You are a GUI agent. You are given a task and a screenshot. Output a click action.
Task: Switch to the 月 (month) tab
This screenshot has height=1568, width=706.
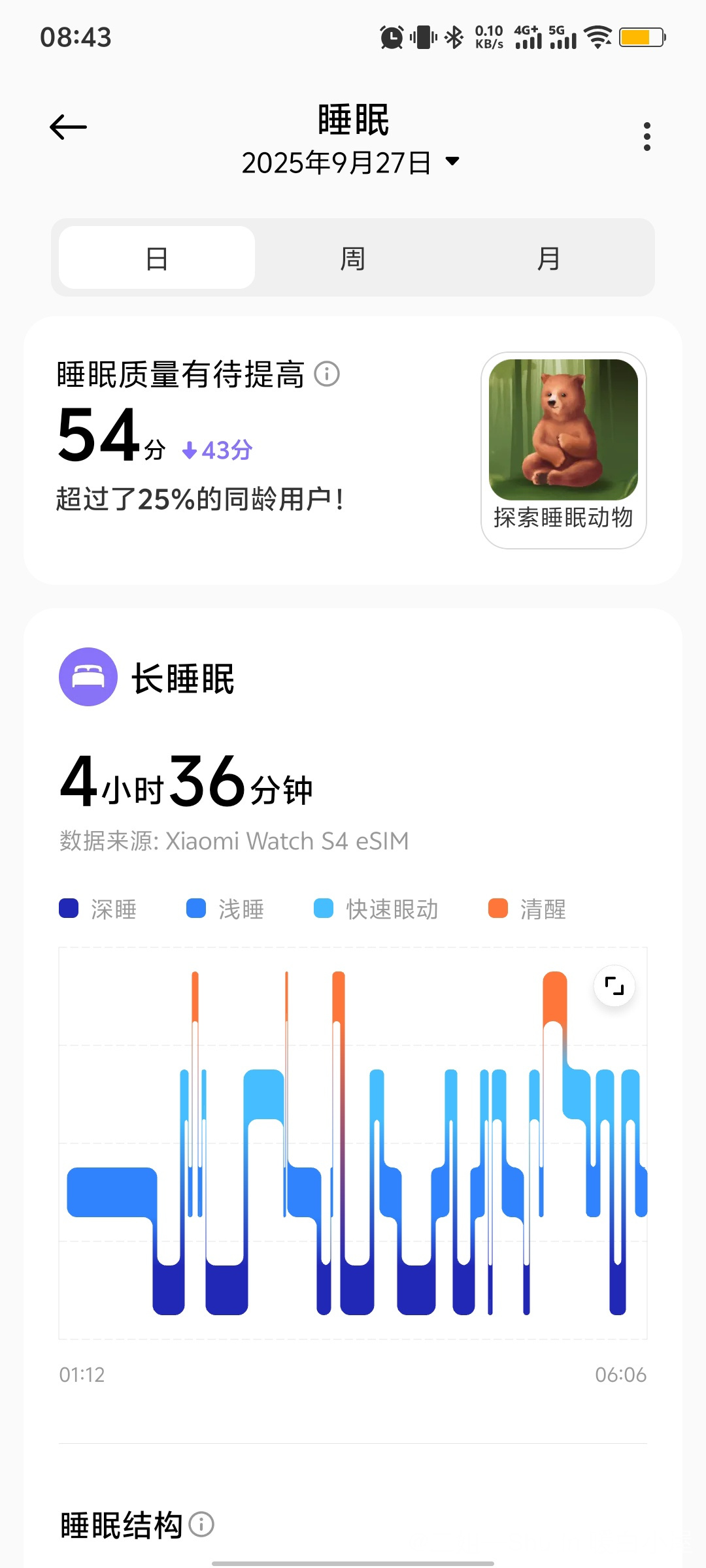click(x=548, y=258)
